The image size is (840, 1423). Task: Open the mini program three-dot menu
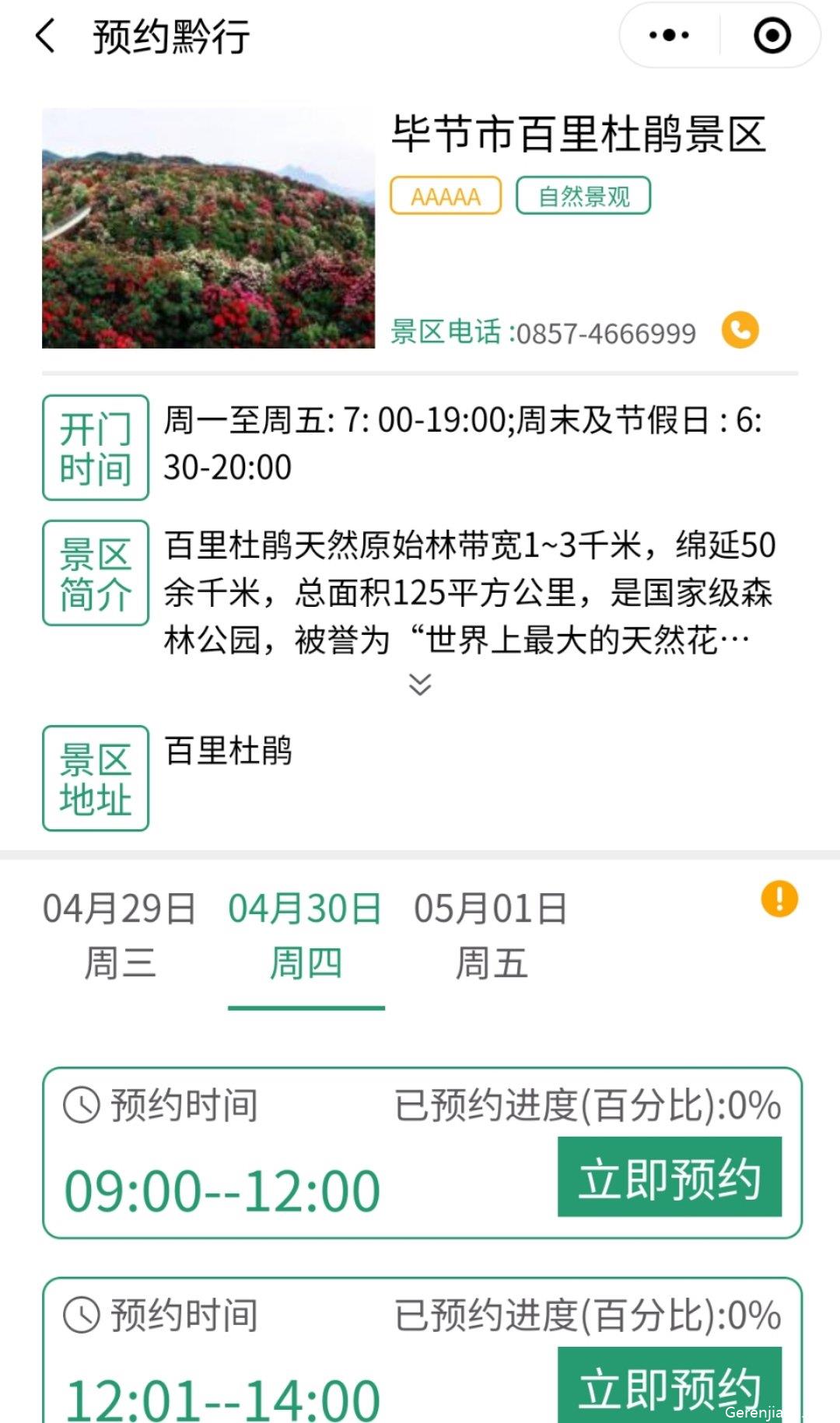pyautogui.click(x=669, y=35)
